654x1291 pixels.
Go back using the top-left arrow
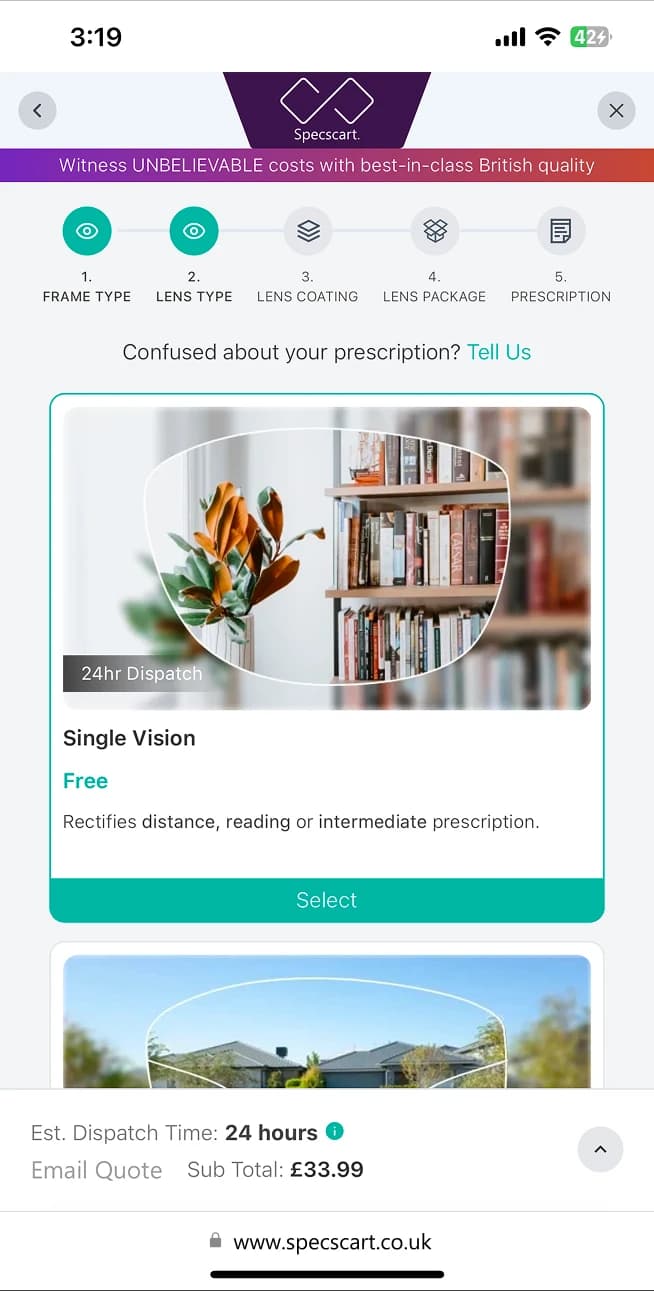[x=37, y=111]
